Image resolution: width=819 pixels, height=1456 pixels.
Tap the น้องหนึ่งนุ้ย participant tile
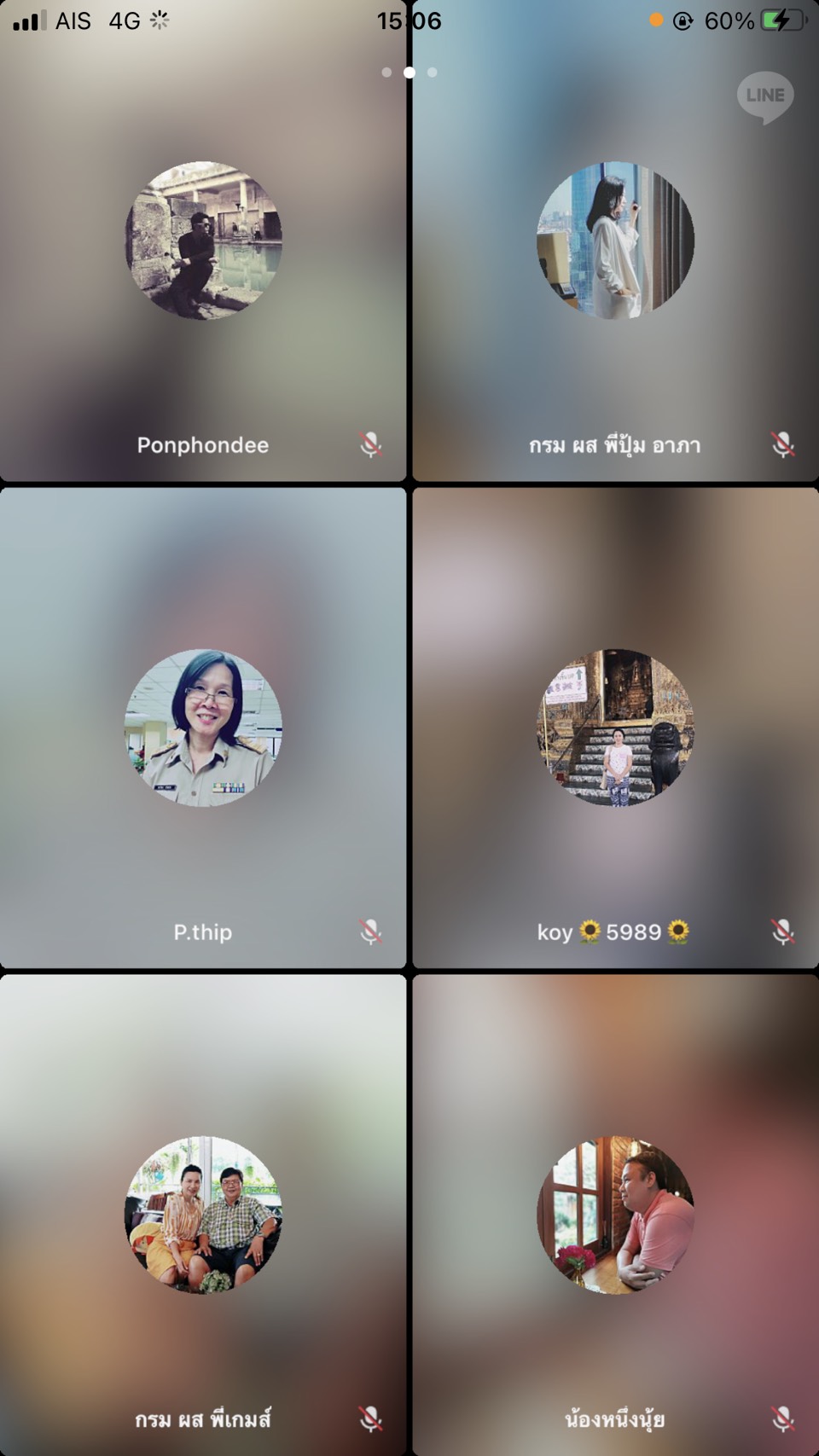[x=615, y=1215]
